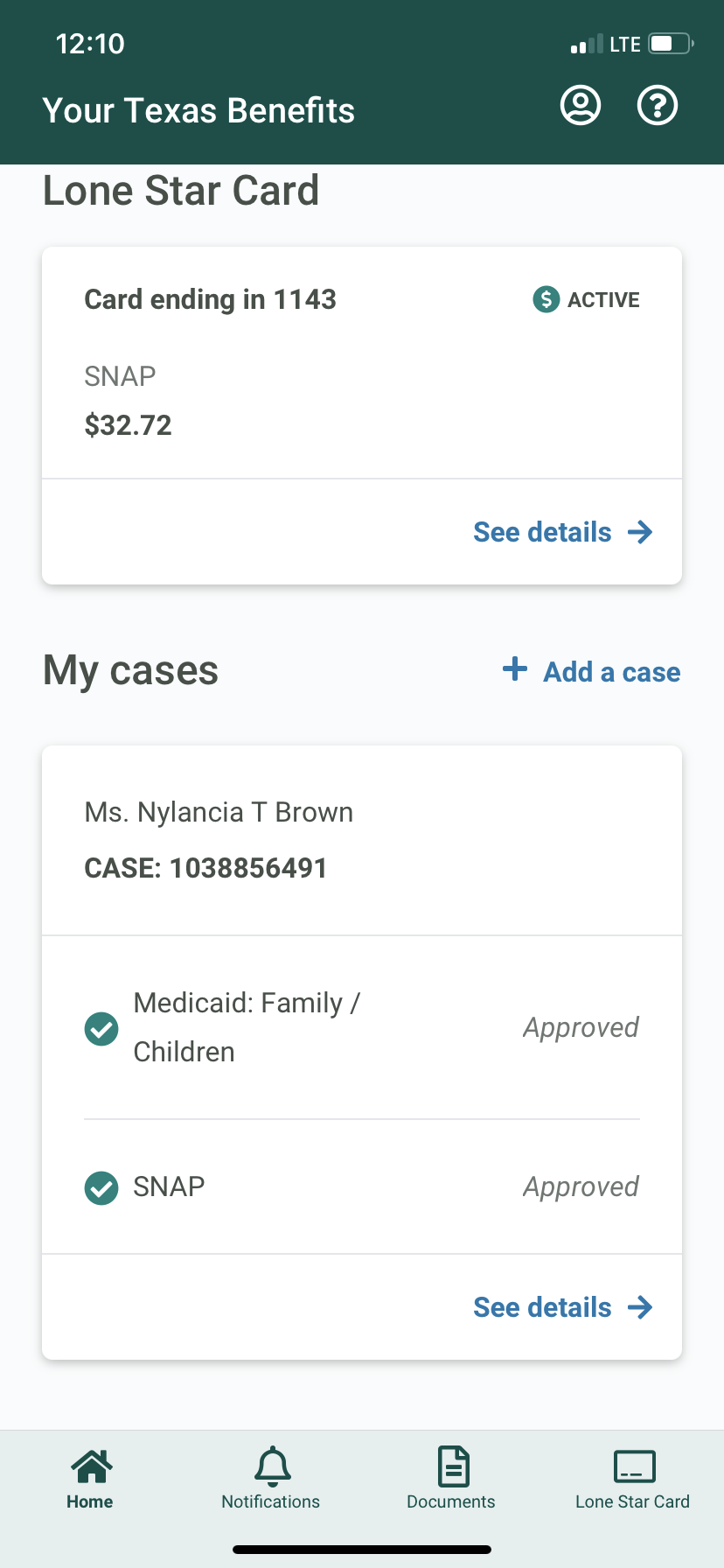Open Ms. Nylancia T Brown's case card
The height and width of the screenshot is (1568, 724).
(362, 840)
